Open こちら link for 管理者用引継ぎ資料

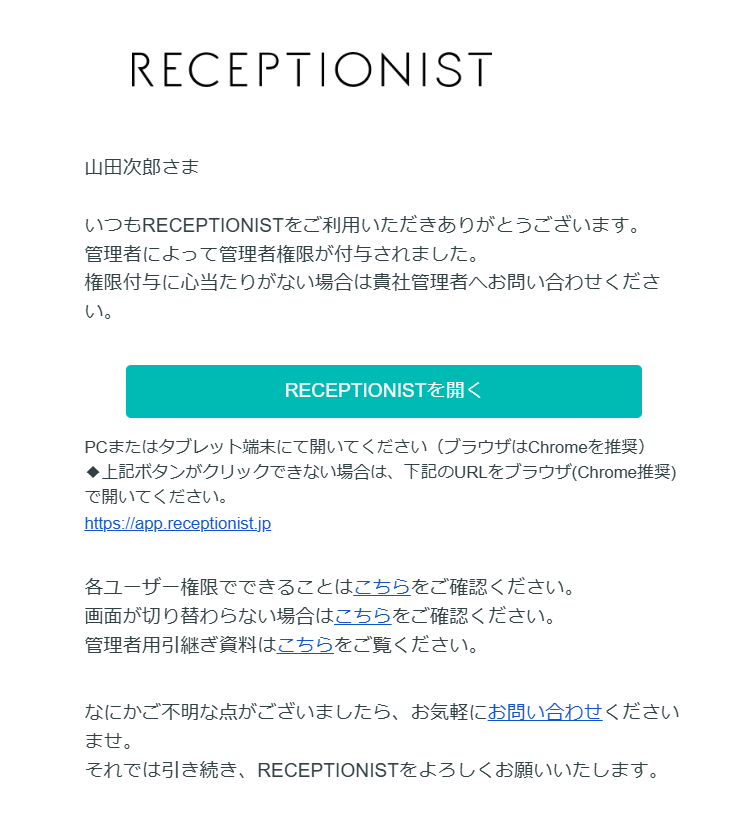point(305,645)
